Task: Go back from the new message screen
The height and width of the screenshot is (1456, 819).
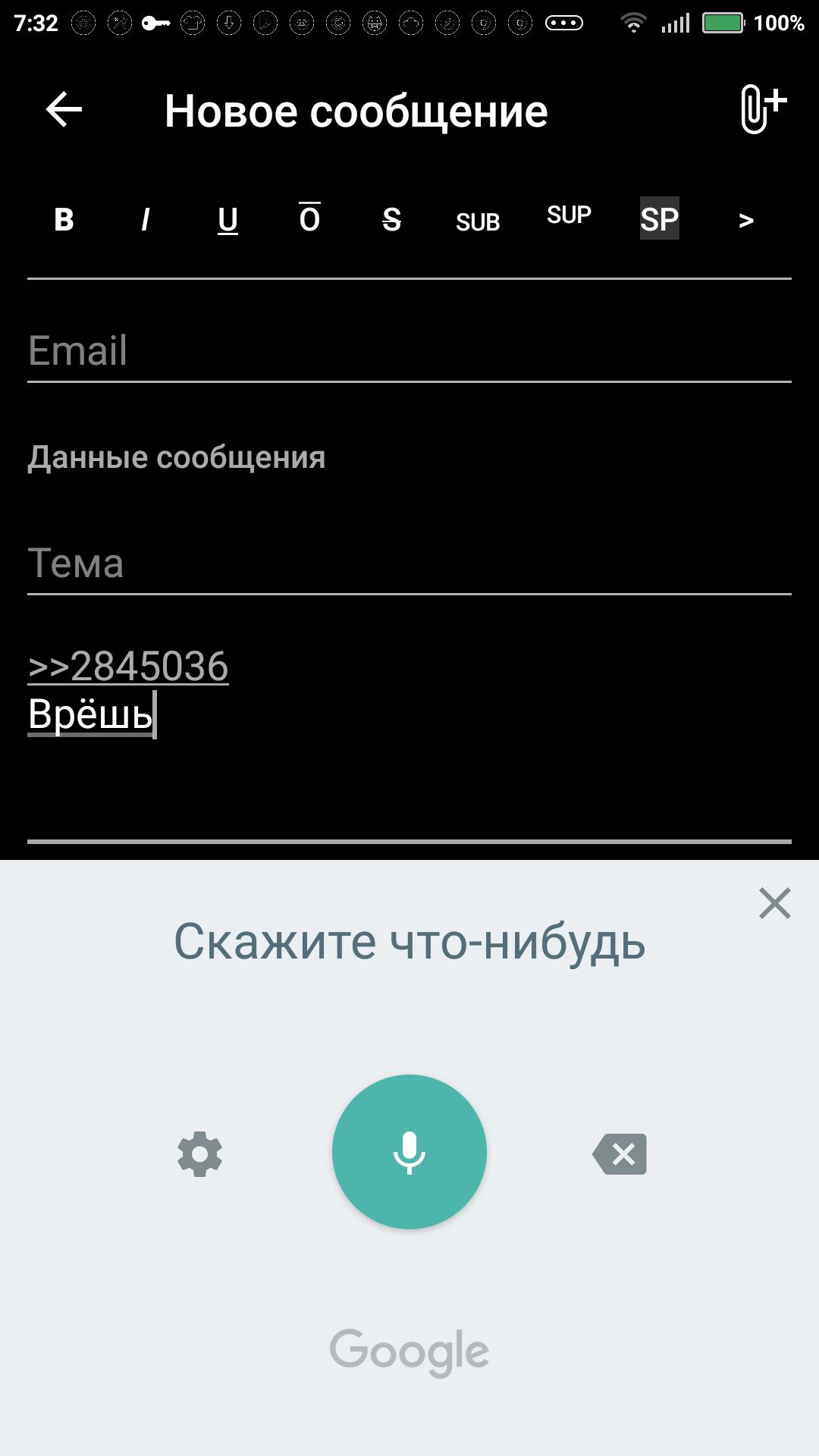Action: pyautogui.click(x=64, y=110)
